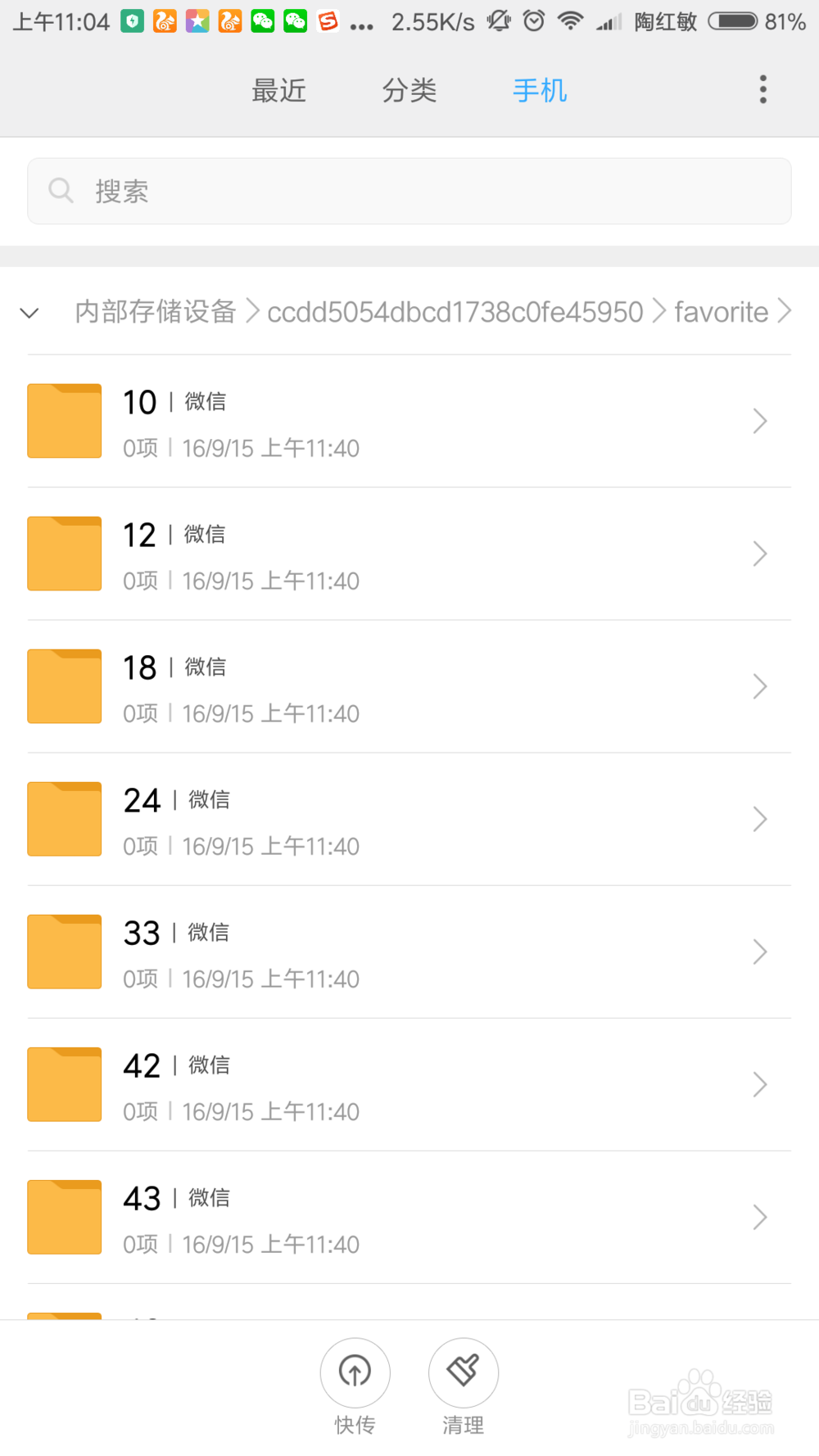Switch to the 最近 (Recent) tab

(x=278, y=91)
